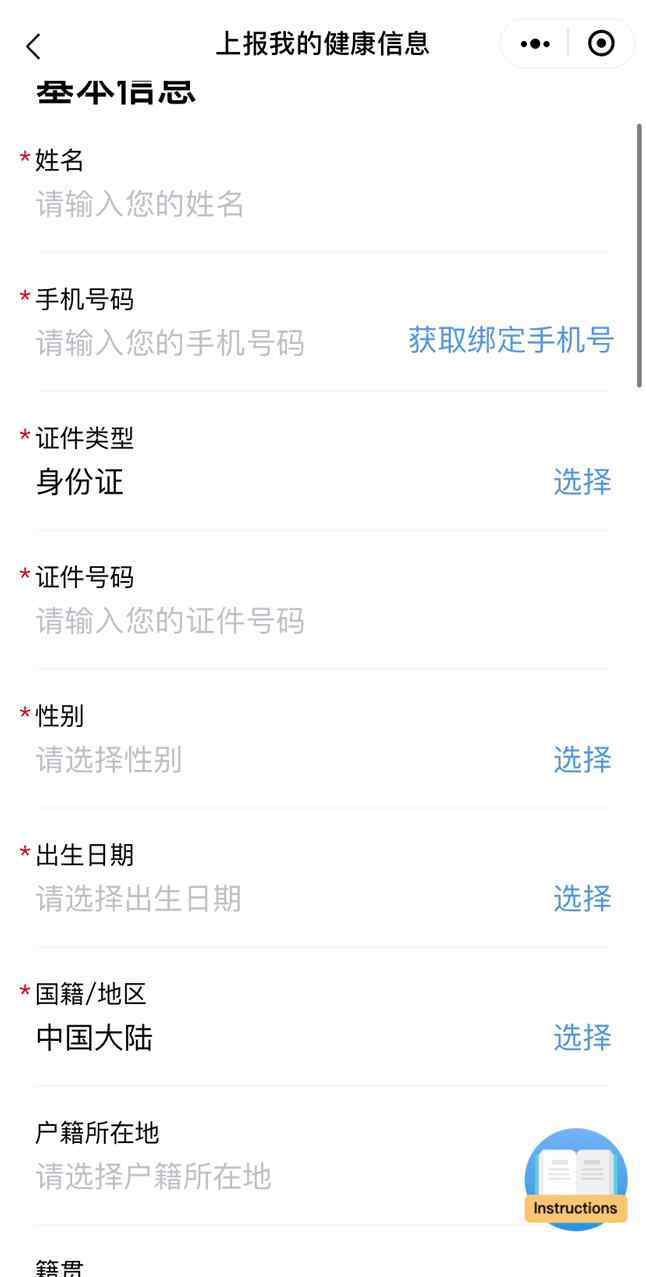Focus the 手机号码 phone number field
The height and width of the screenshot is (1277, 646).
(x=215, y=344)
